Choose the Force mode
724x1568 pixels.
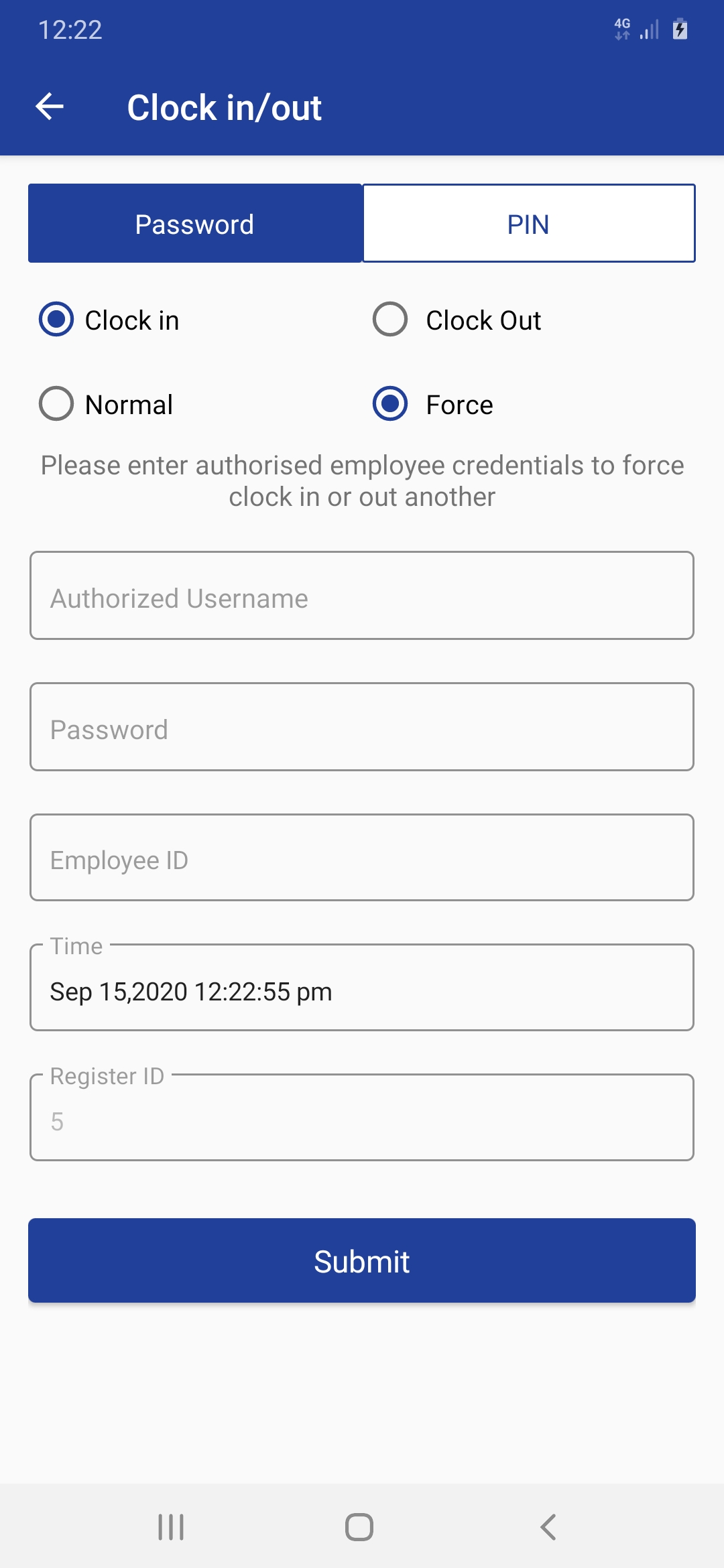pyautogui.click(x=390, y=404)
